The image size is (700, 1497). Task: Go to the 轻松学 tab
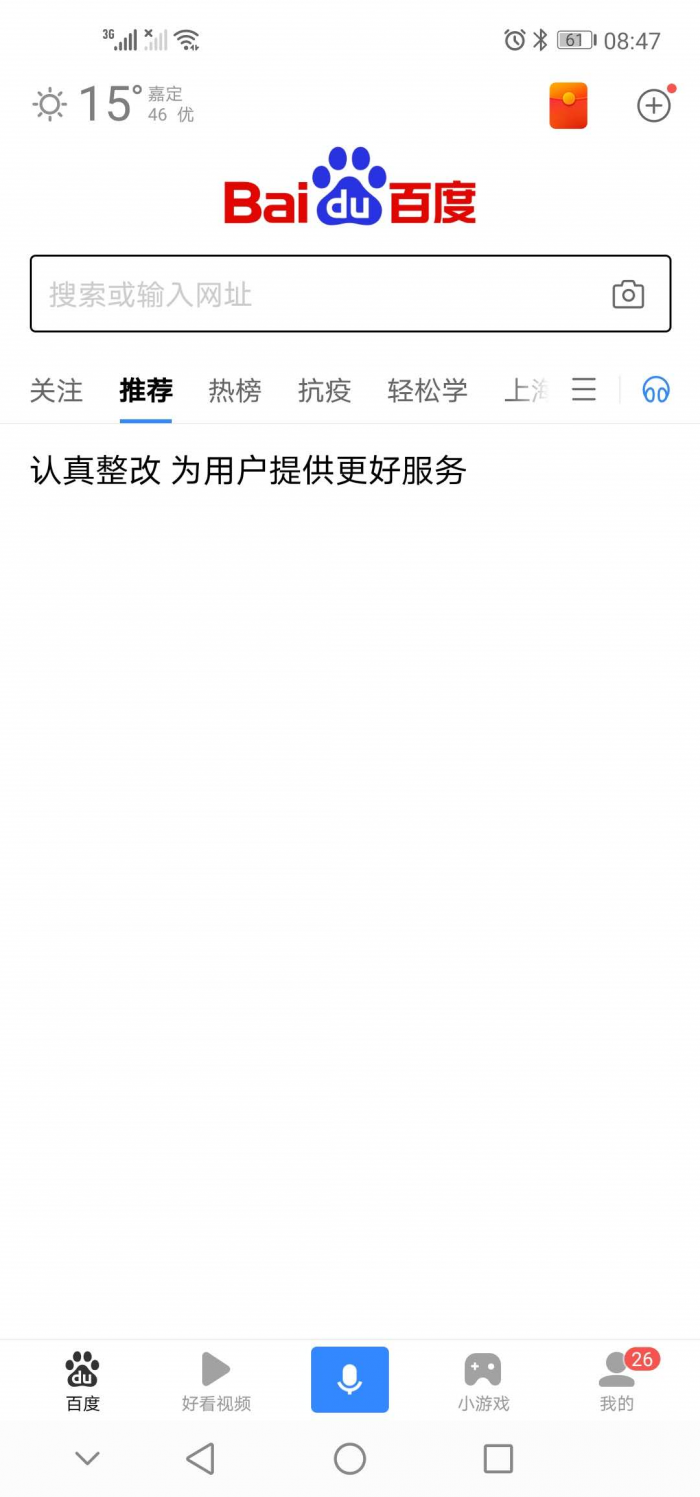pyautogui.click(x=427, y=390)
